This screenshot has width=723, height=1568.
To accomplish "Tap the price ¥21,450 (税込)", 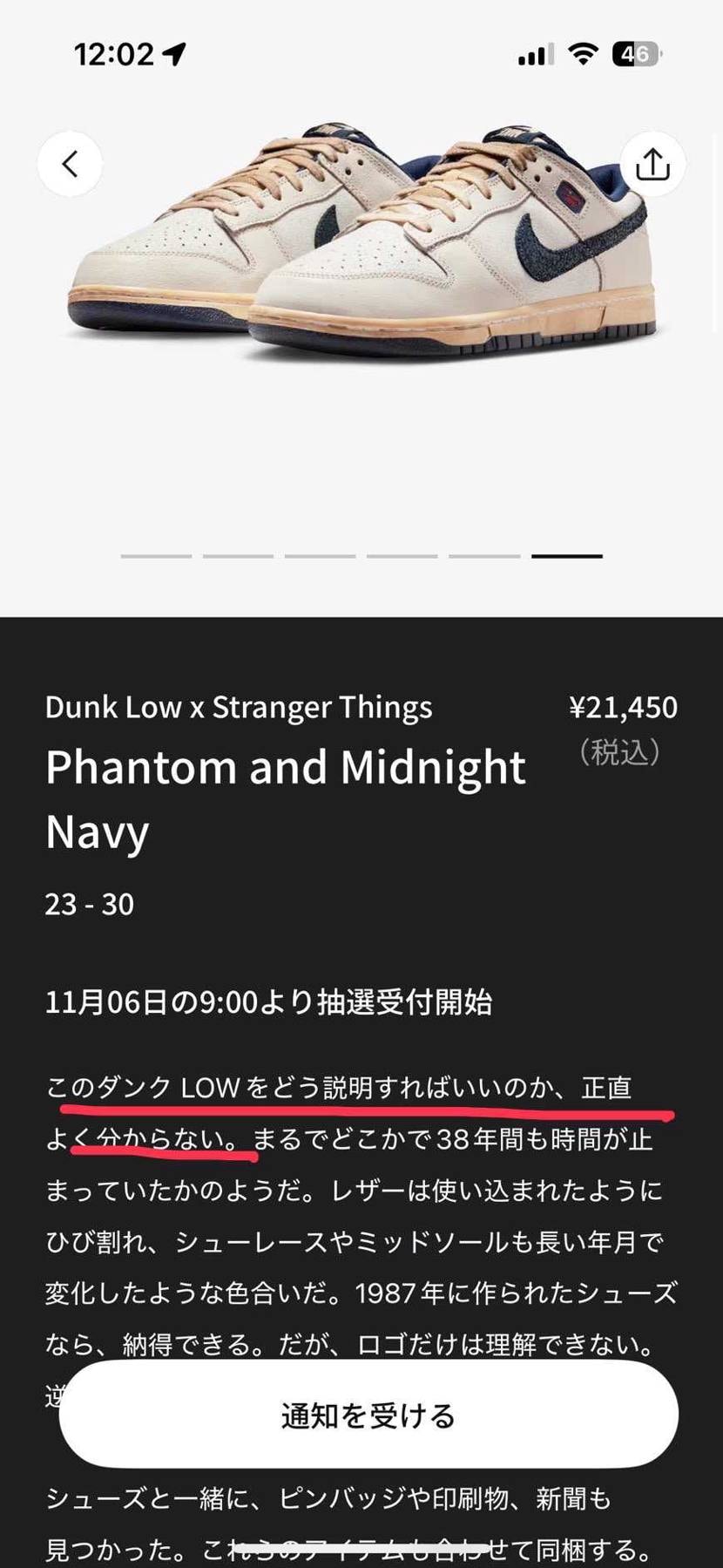I will coord(624,708).
